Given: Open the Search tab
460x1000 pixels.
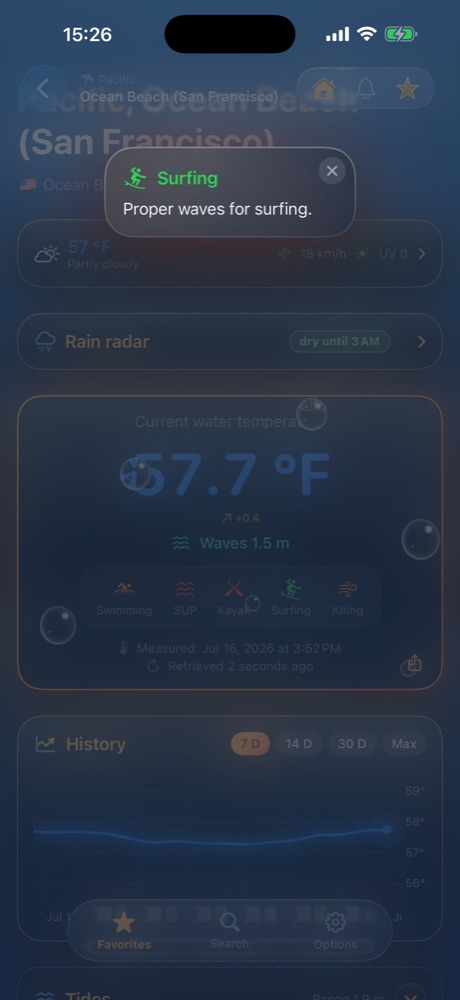Looking at the screenshot, I should (x=230, y=930).
